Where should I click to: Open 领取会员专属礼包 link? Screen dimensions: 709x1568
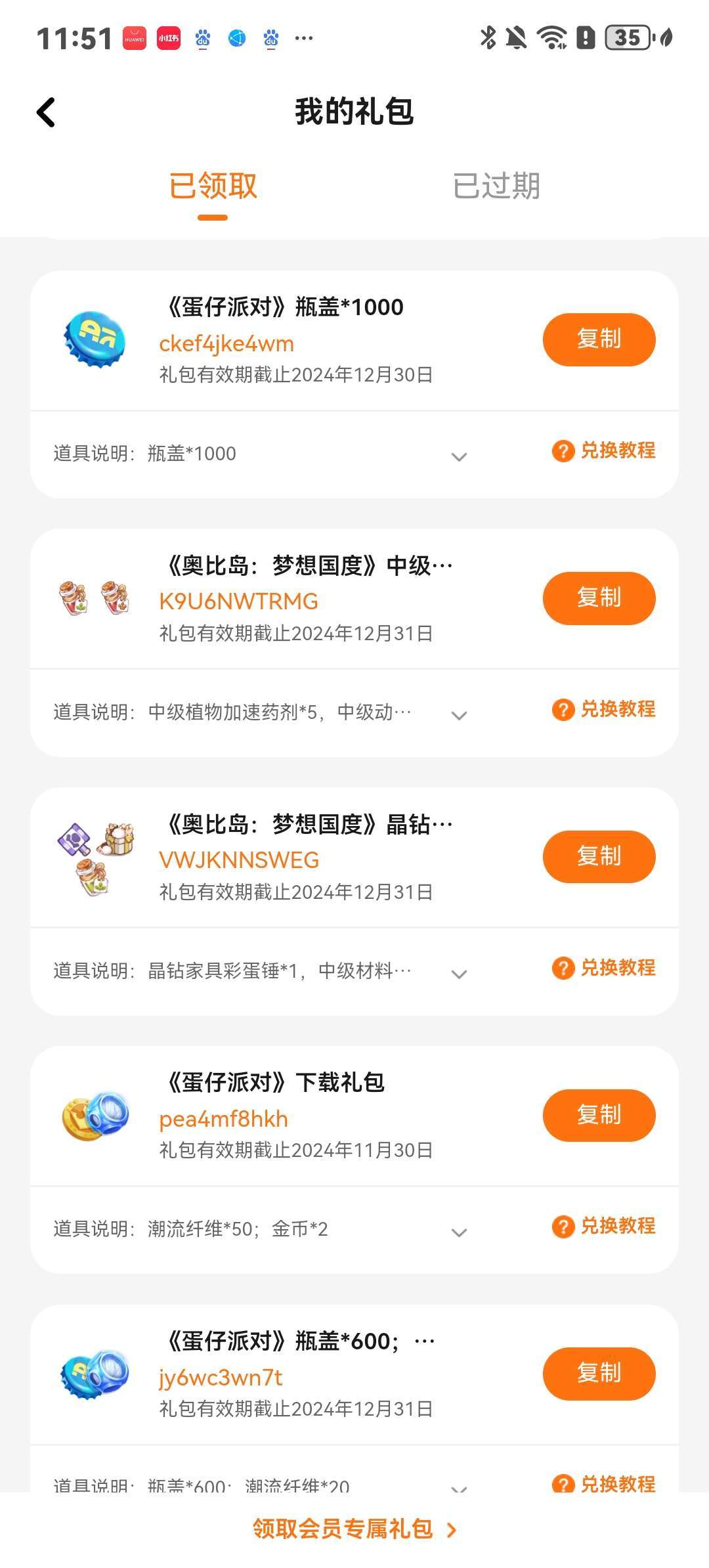click(x=354, y=1529)
